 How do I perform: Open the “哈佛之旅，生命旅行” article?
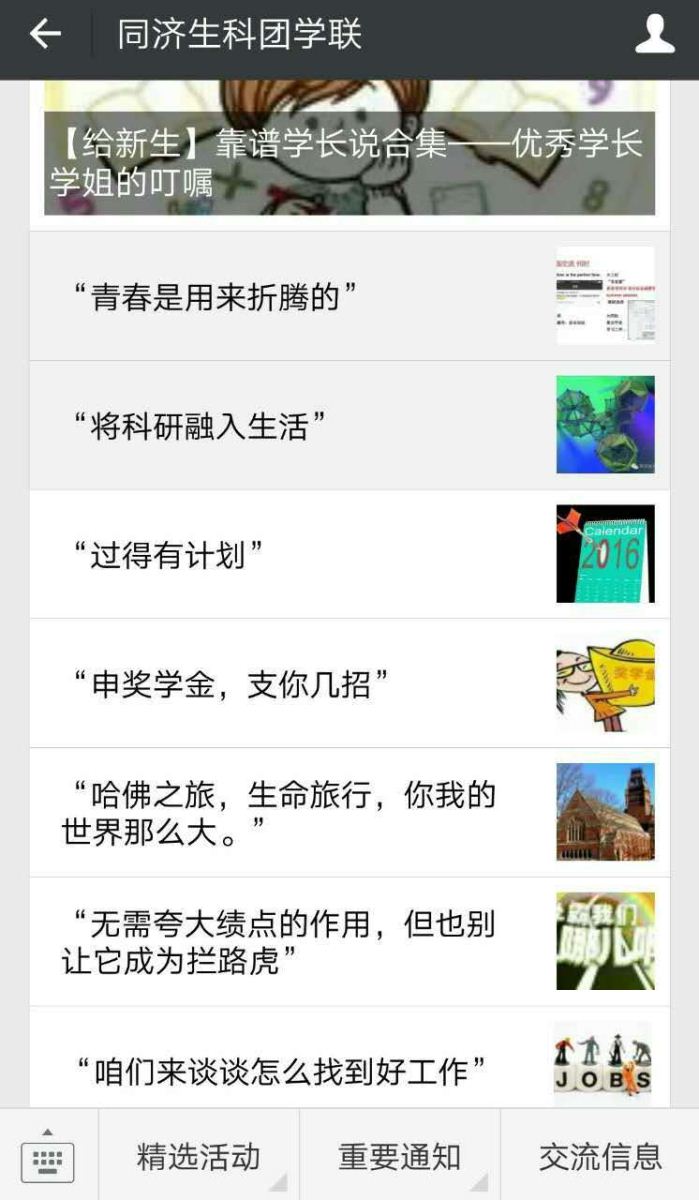[x=349, y=812]
